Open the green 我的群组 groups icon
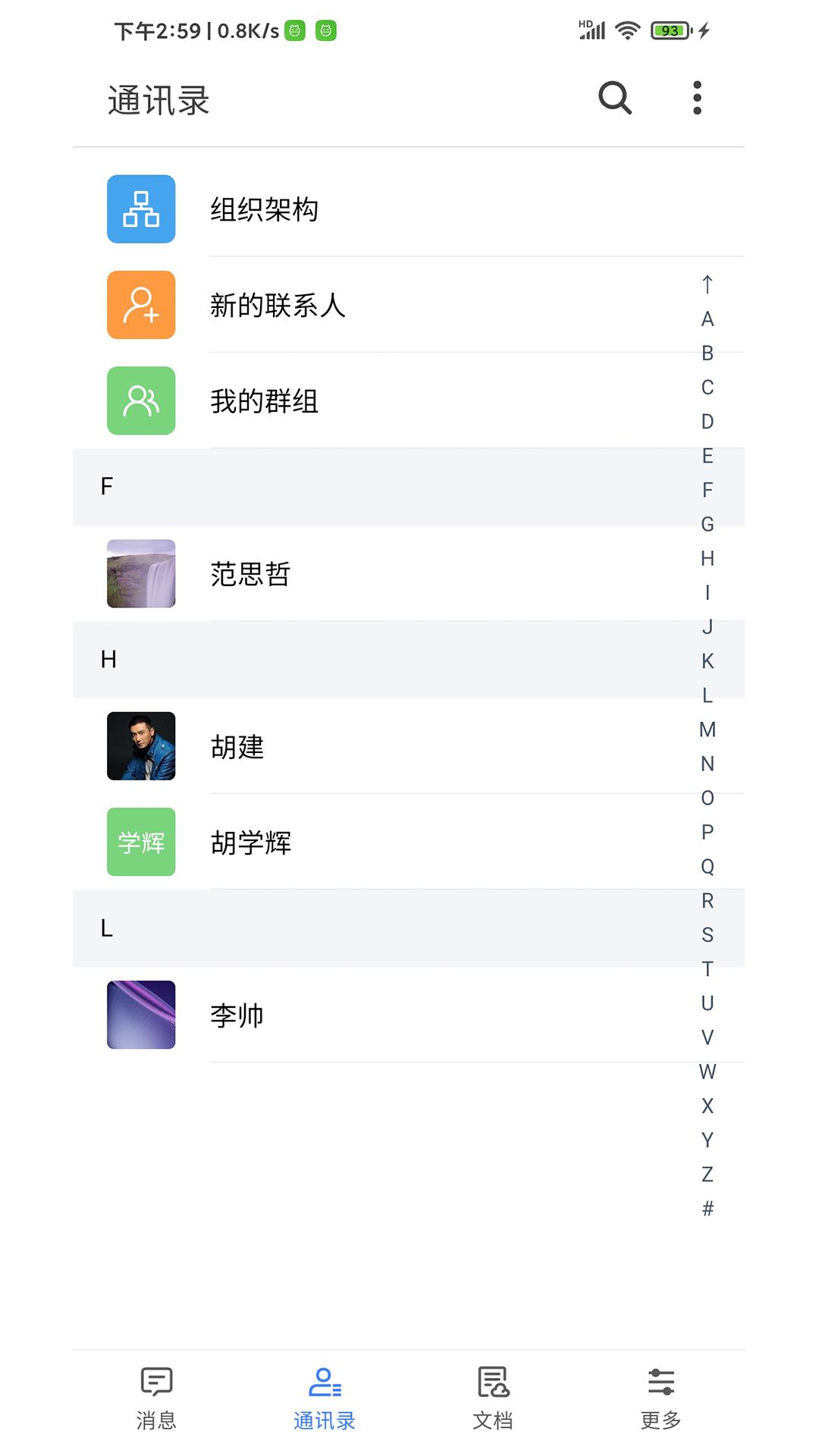Screen dimensions: 819x1456 tap(140, 401)
